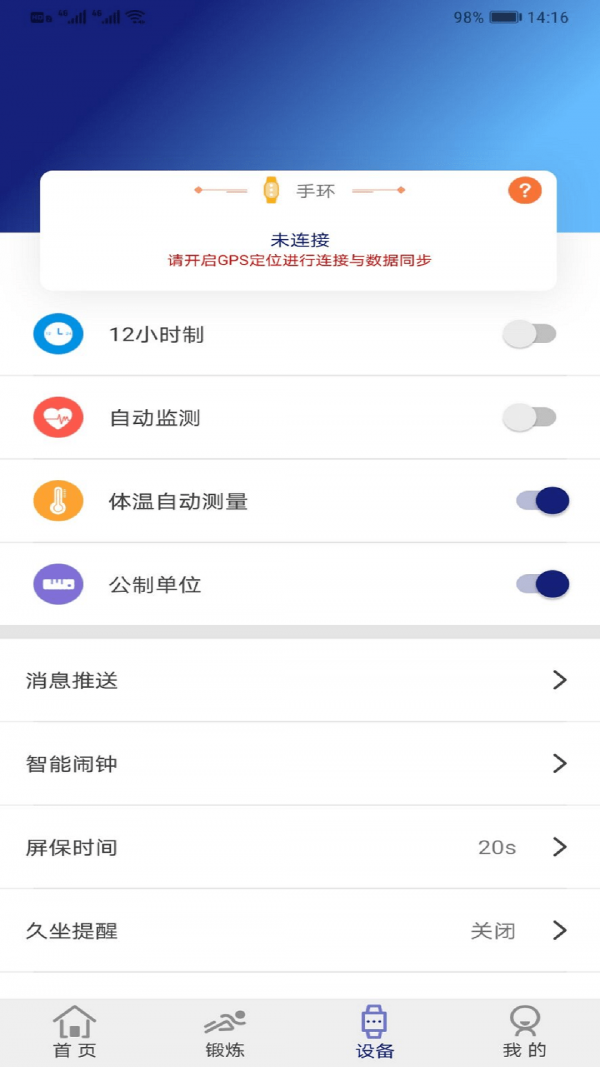600x1067 pixels.
Task: Open the orange question mark help icon
Action: click(525, 190)
